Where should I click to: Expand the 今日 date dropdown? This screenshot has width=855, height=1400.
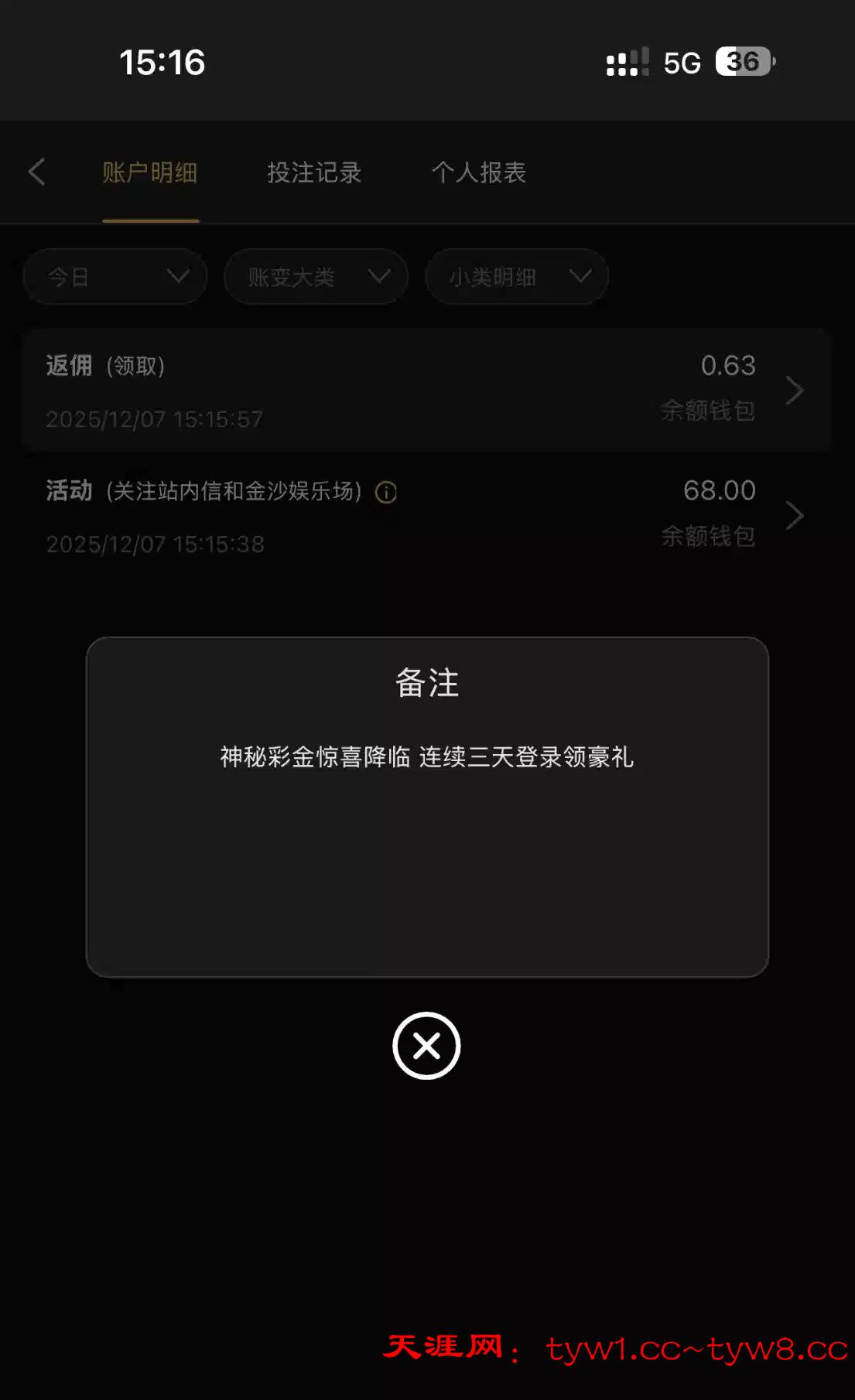click(115, 276)
